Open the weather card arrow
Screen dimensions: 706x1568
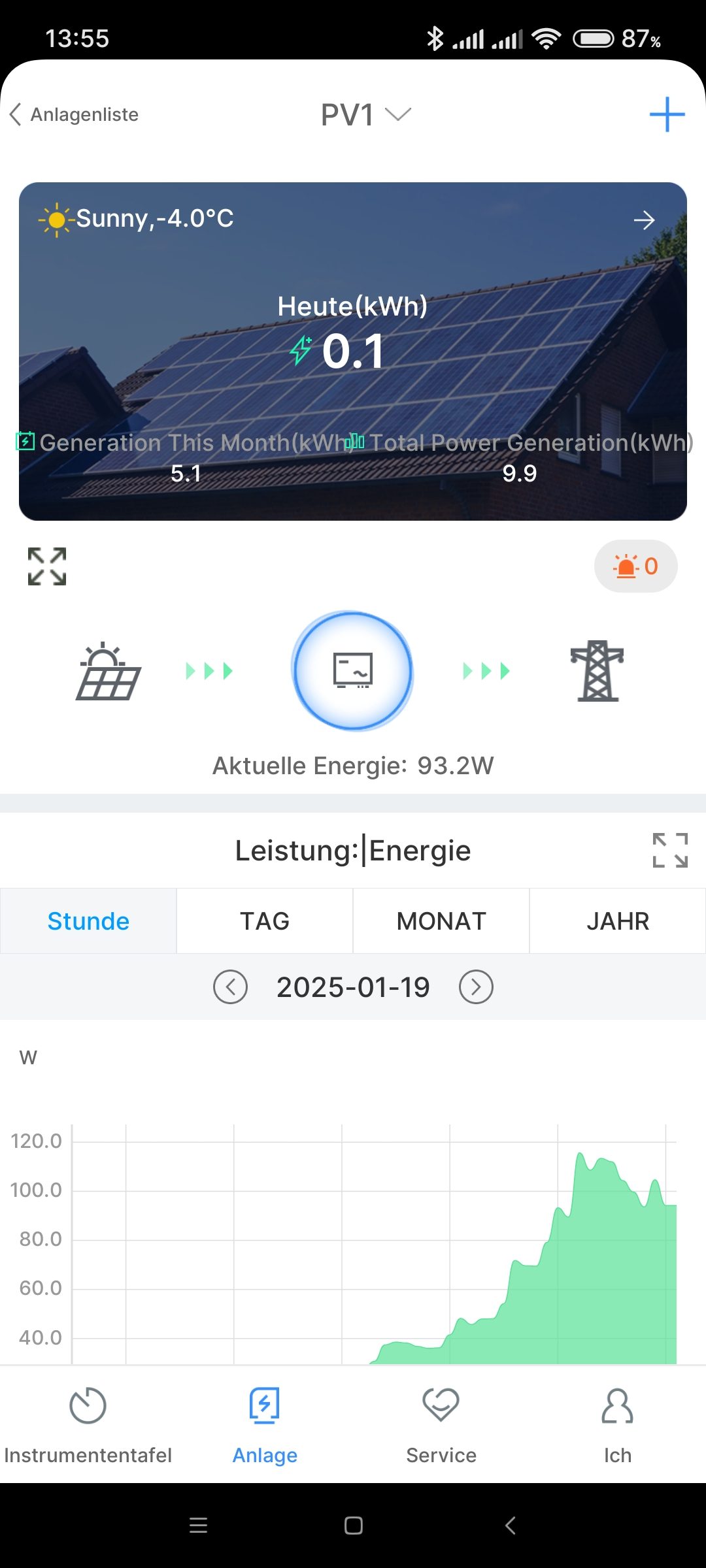click(x=644, y=220)
